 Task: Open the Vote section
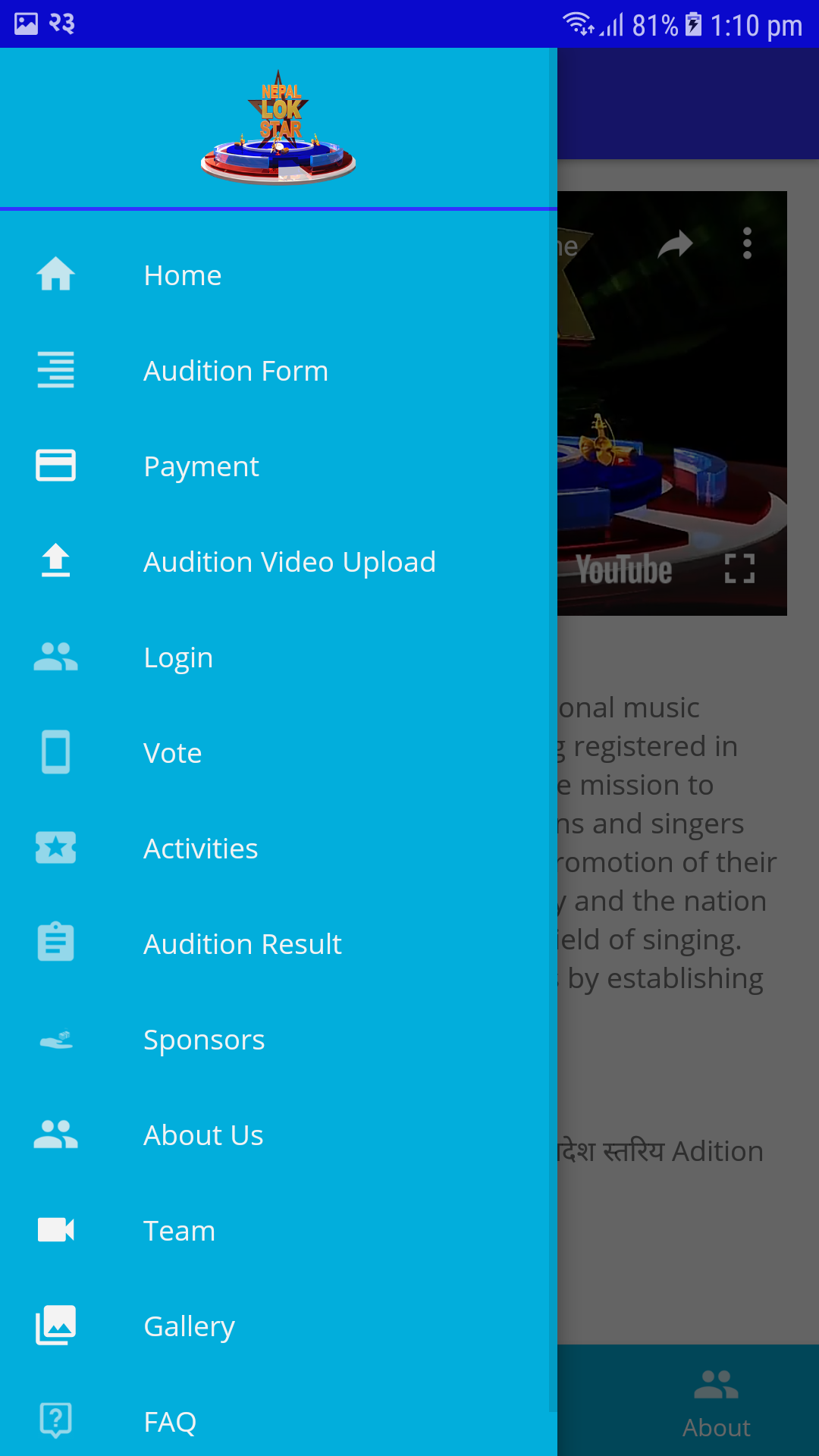click(278, 753)
